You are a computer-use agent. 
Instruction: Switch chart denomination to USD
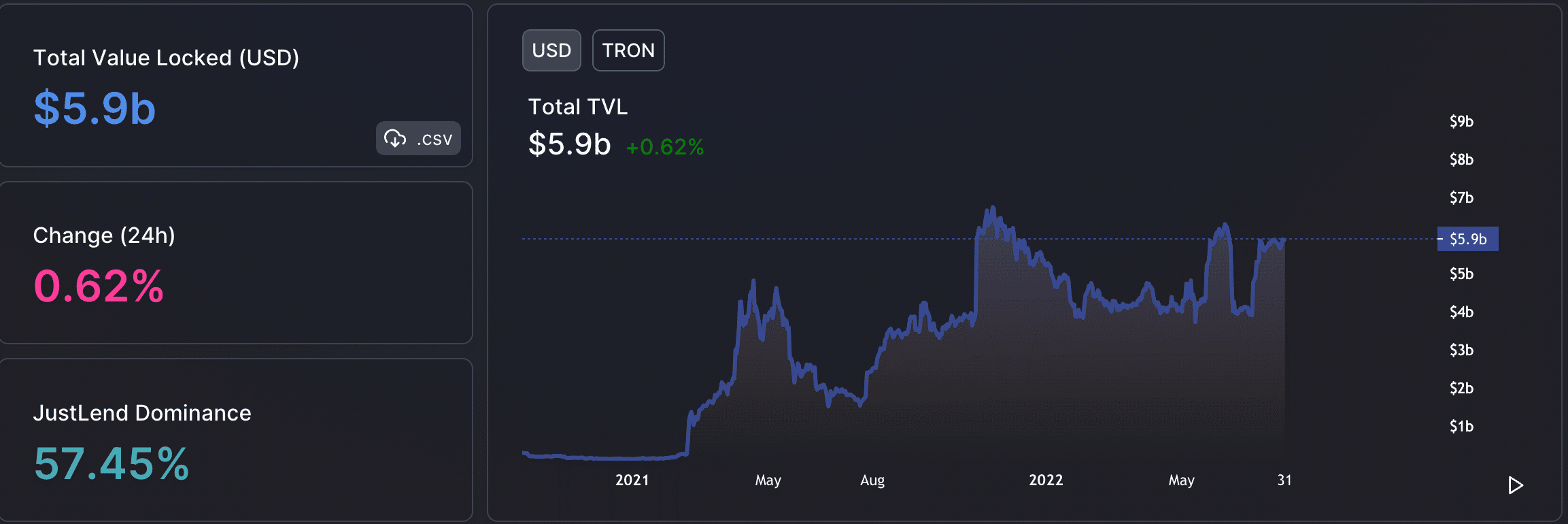tap(551, 50)
